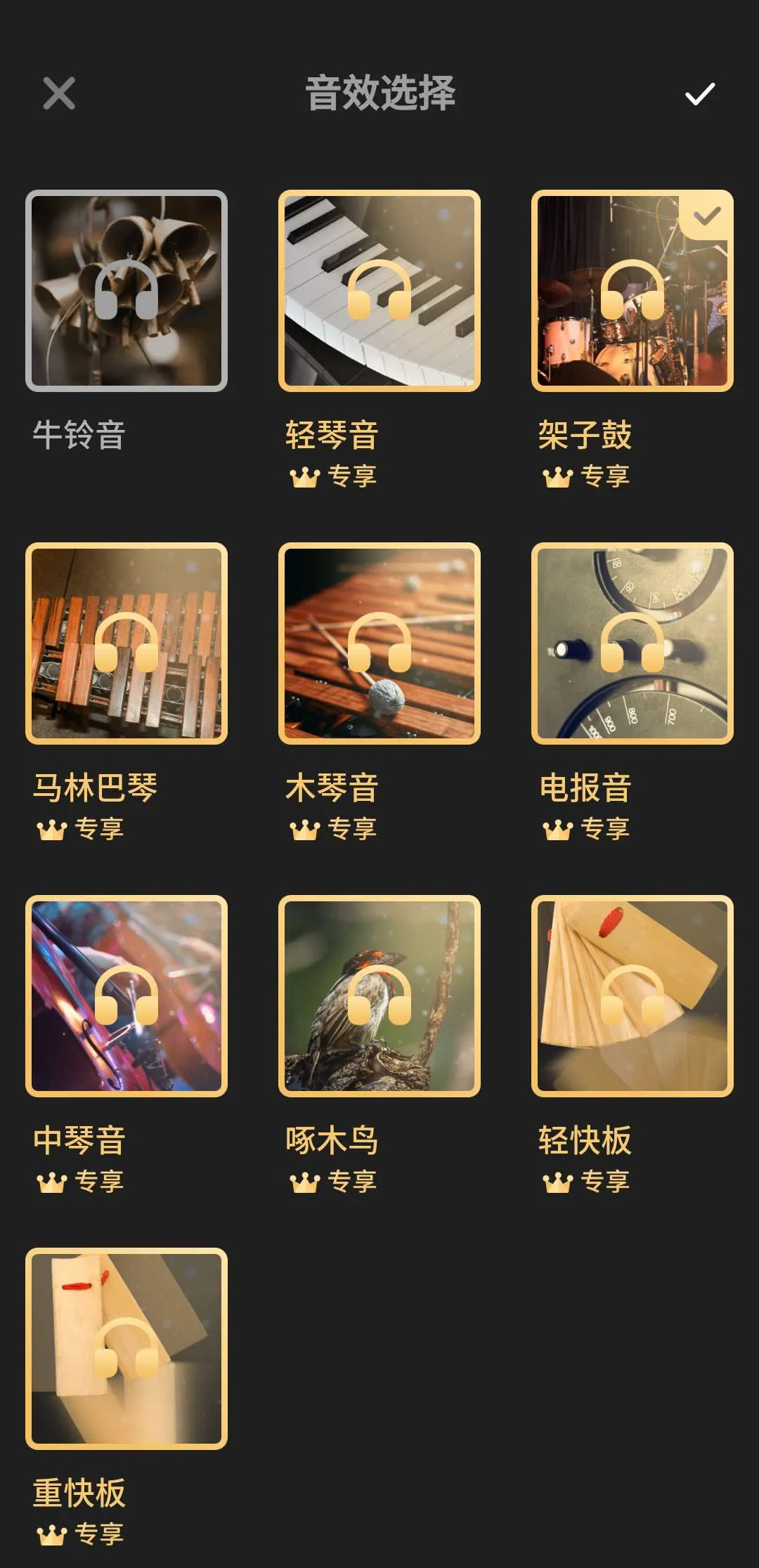
Task: Select the 重快板 sound effect
Action: pos(126,1349)
